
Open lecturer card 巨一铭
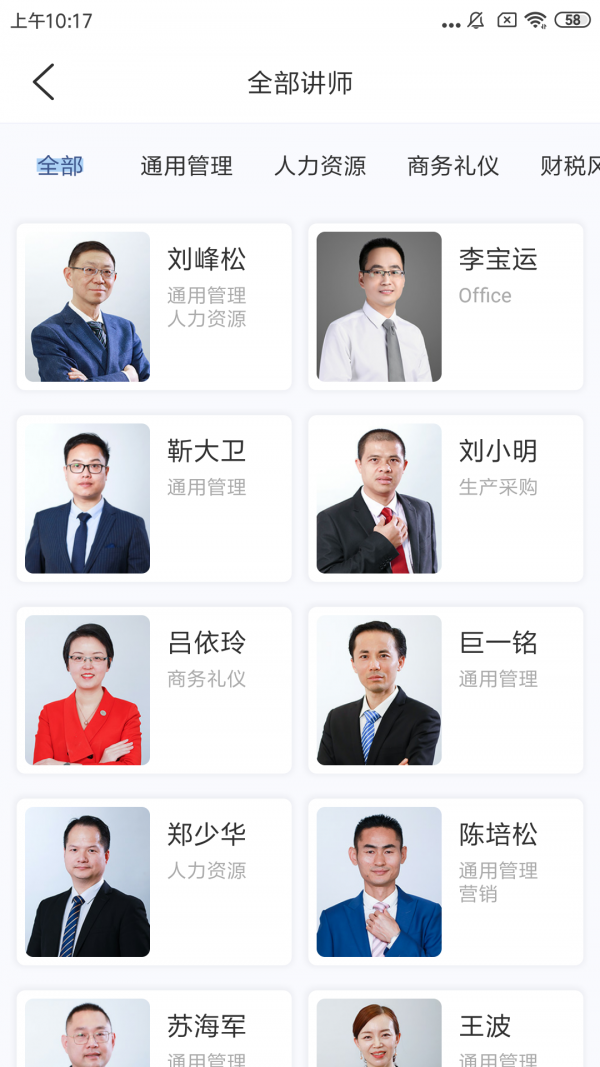pyautogui.click(x=445, y=690)
